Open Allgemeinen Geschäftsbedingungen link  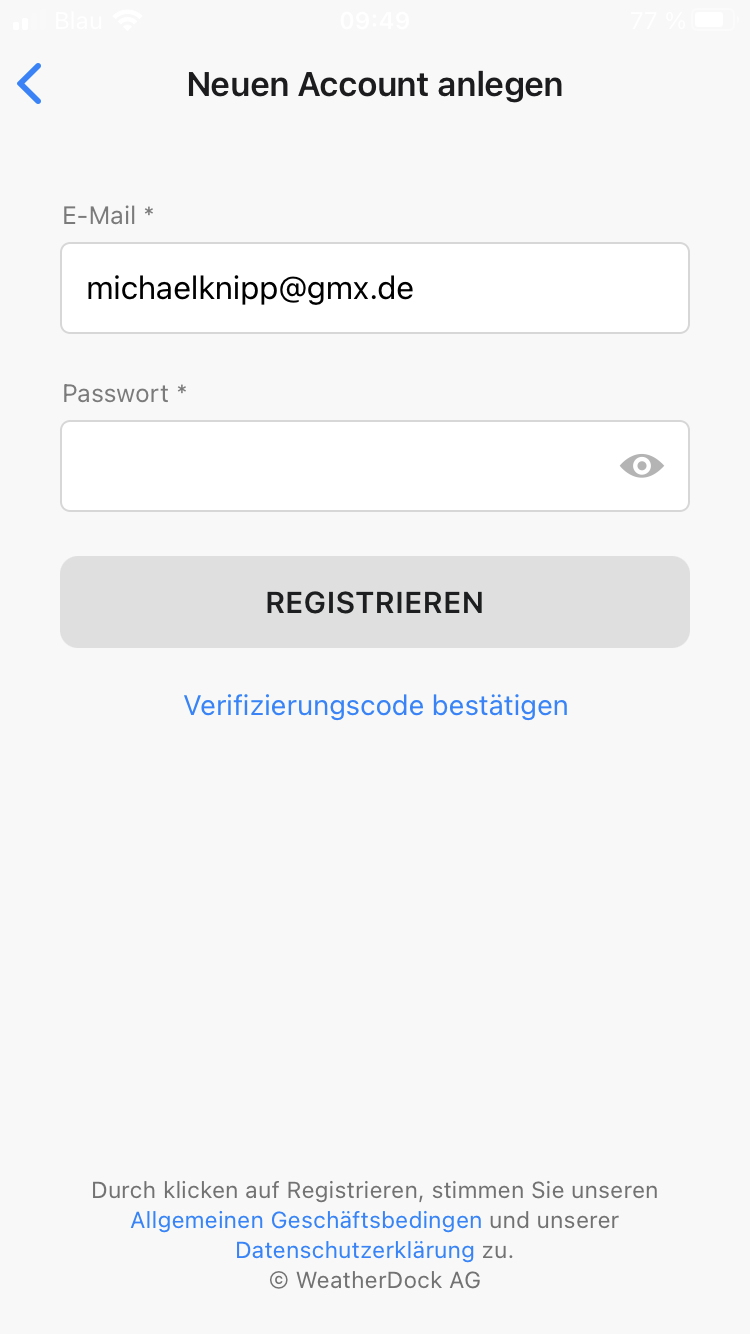(x=306, y=1220)
